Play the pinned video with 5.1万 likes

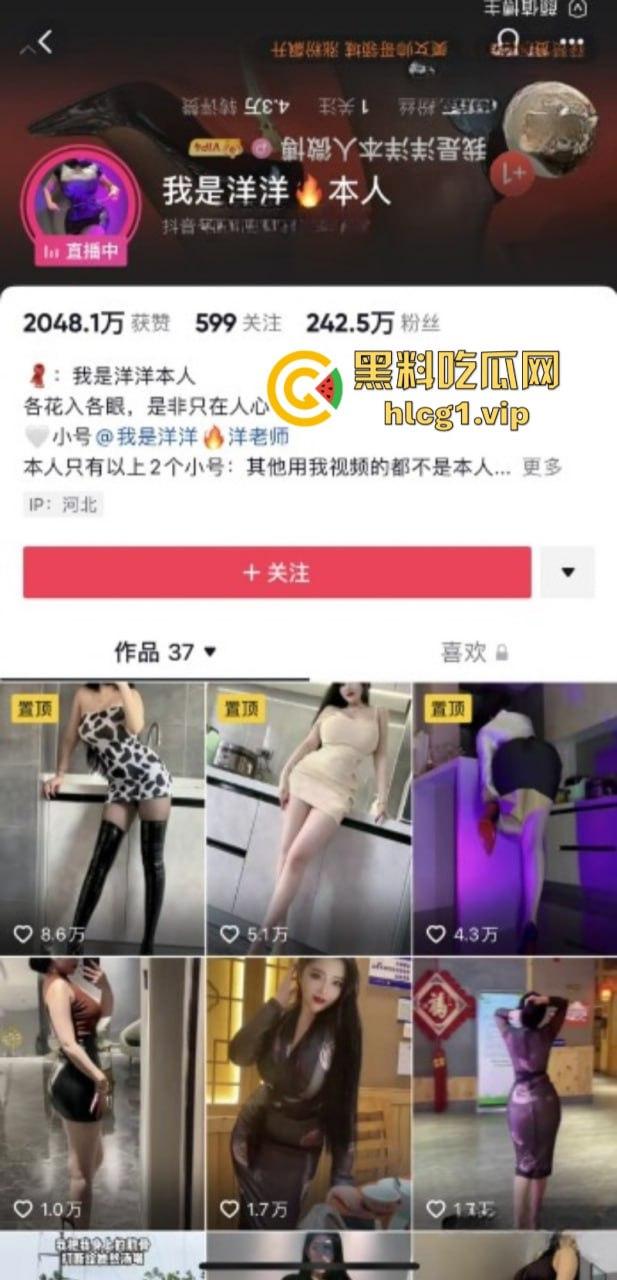coord(308,818)
